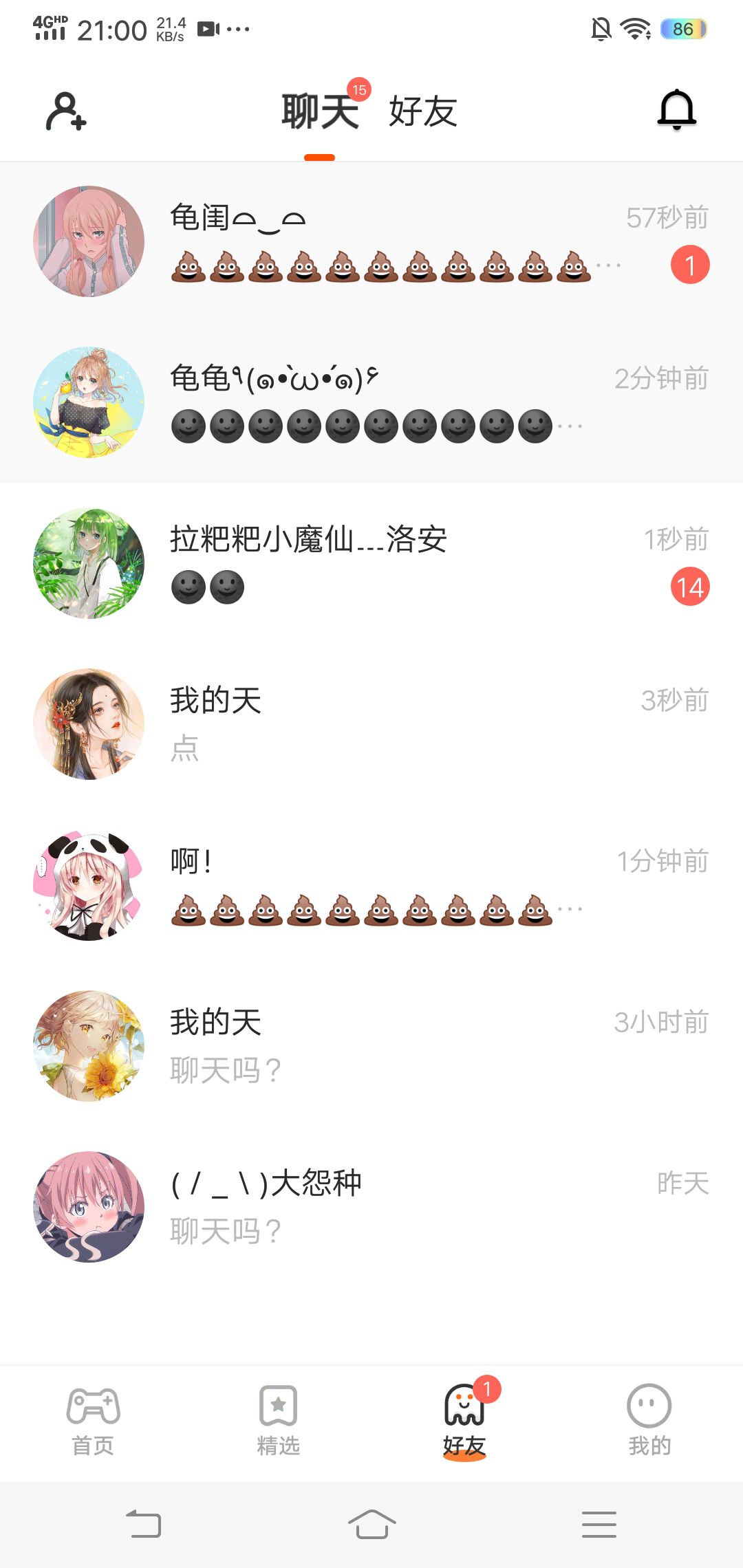
Task: Select the 好友 bottom tab
Action: 464,1421
